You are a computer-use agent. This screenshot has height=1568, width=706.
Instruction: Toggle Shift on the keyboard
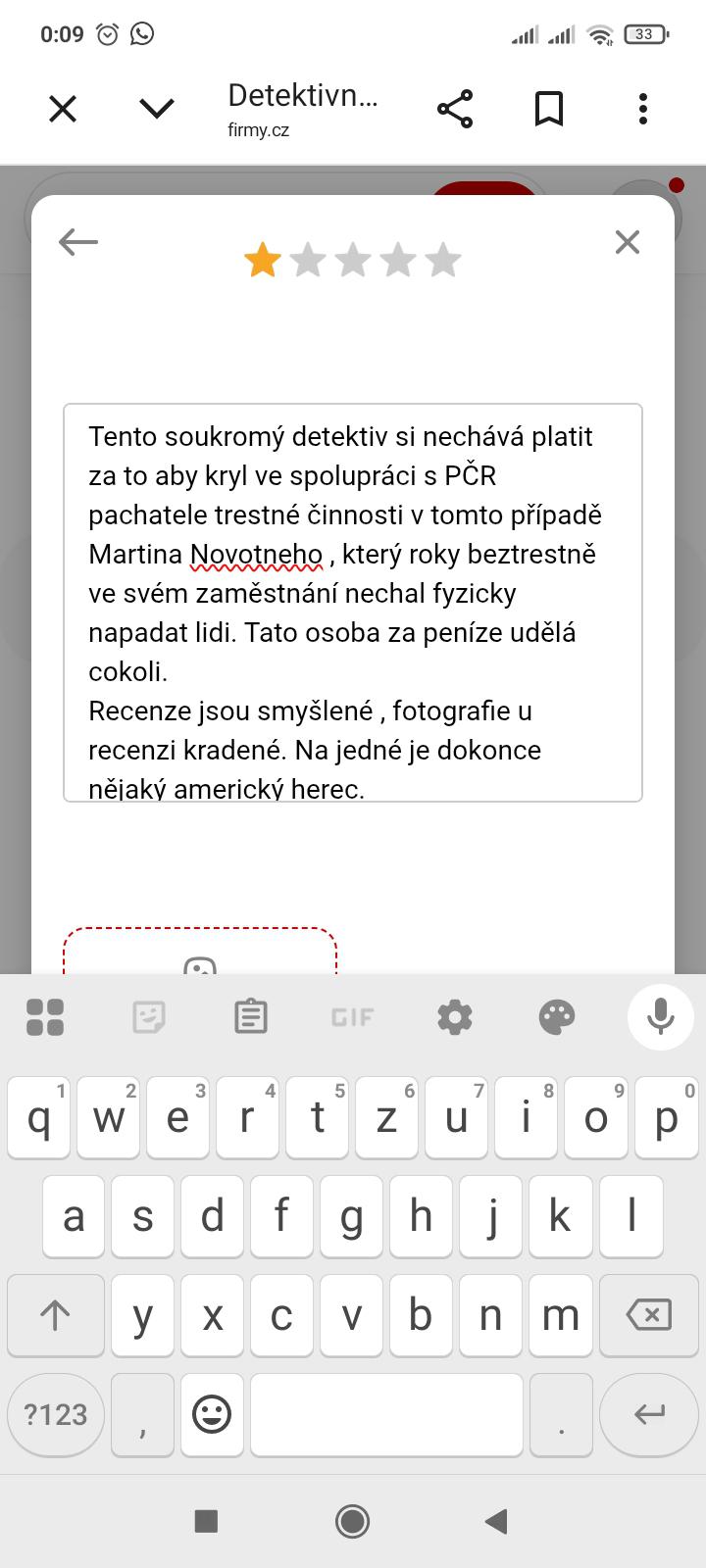(56, 1315)
